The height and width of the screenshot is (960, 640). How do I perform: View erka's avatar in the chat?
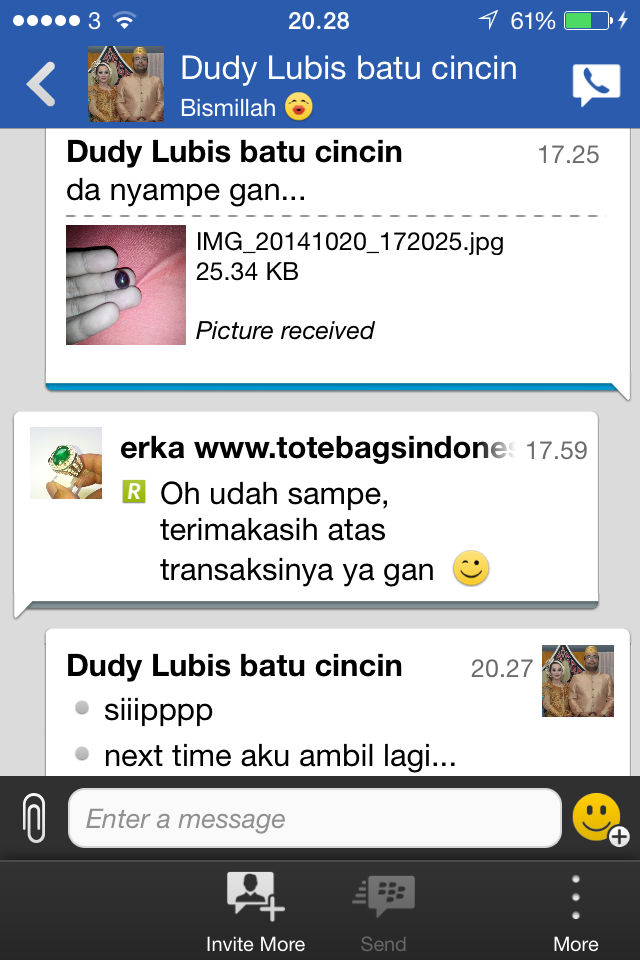point(66,463)
